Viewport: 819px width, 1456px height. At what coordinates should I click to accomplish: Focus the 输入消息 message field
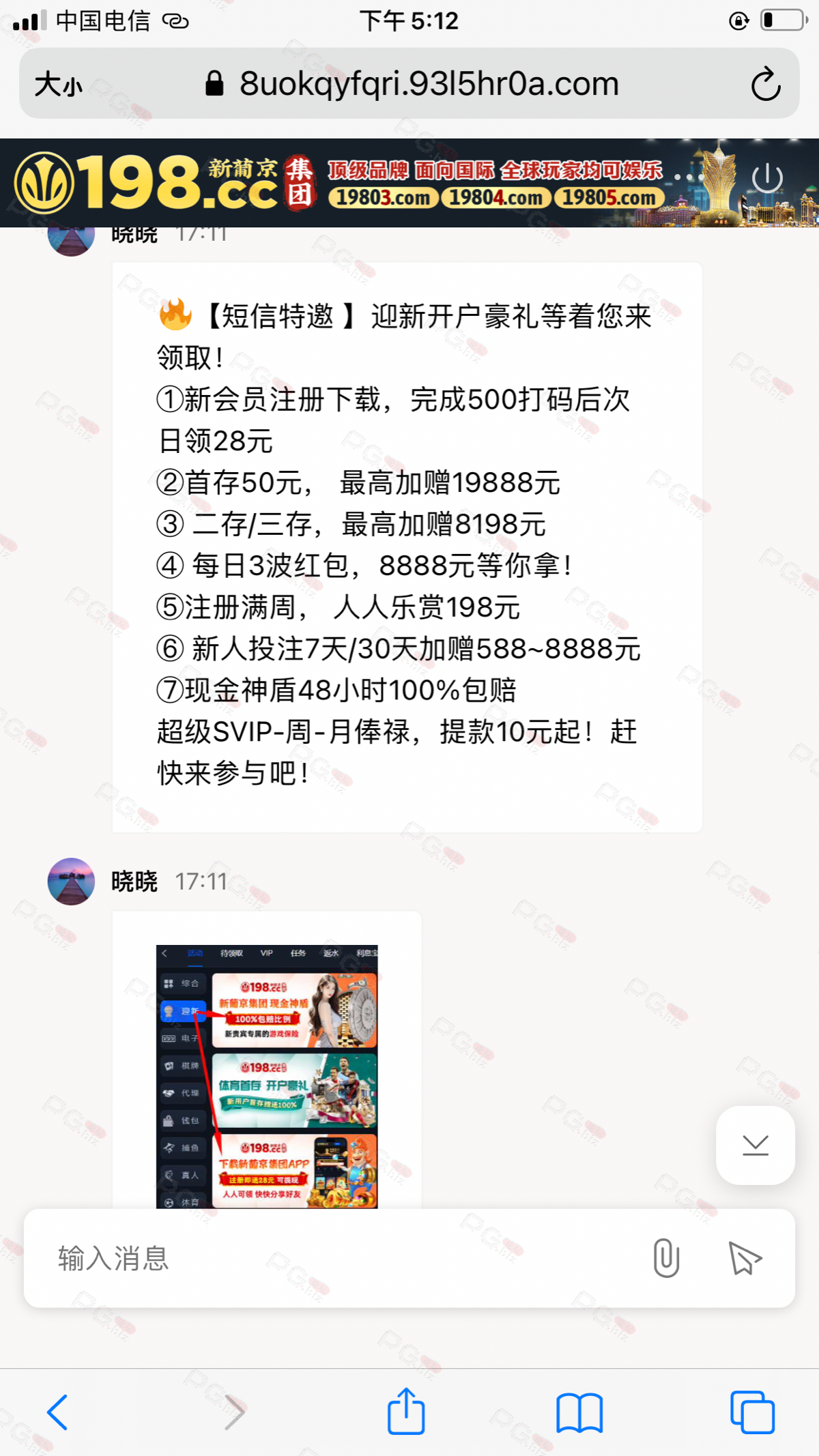click(341, 1258)
